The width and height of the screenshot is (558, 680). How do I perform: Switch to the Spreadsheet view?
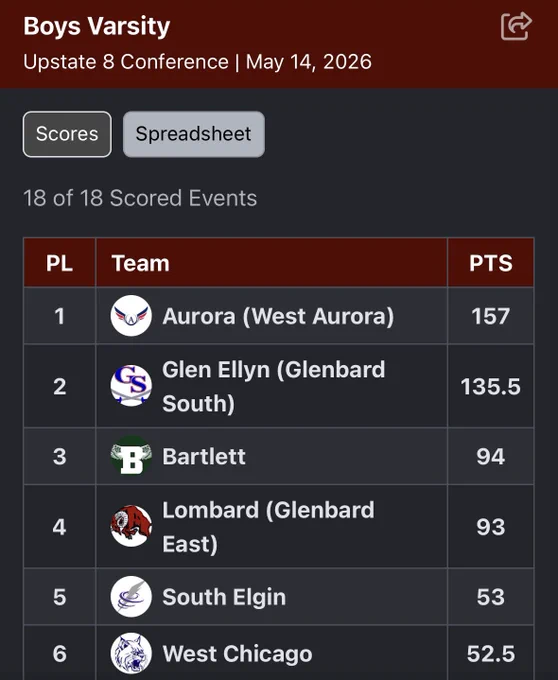click(x=193, y=134)
